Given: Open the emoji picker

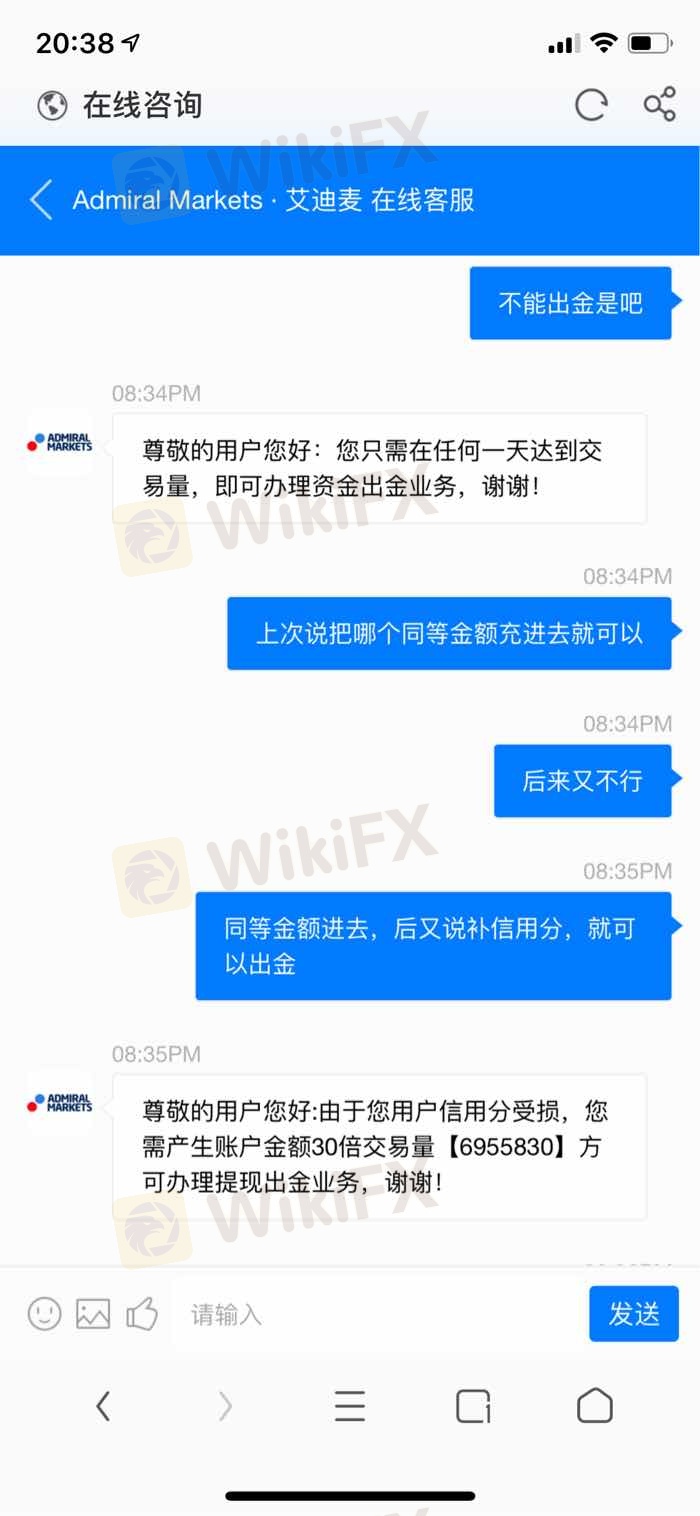Looking at the screenshot, I should click(44, 1313).
